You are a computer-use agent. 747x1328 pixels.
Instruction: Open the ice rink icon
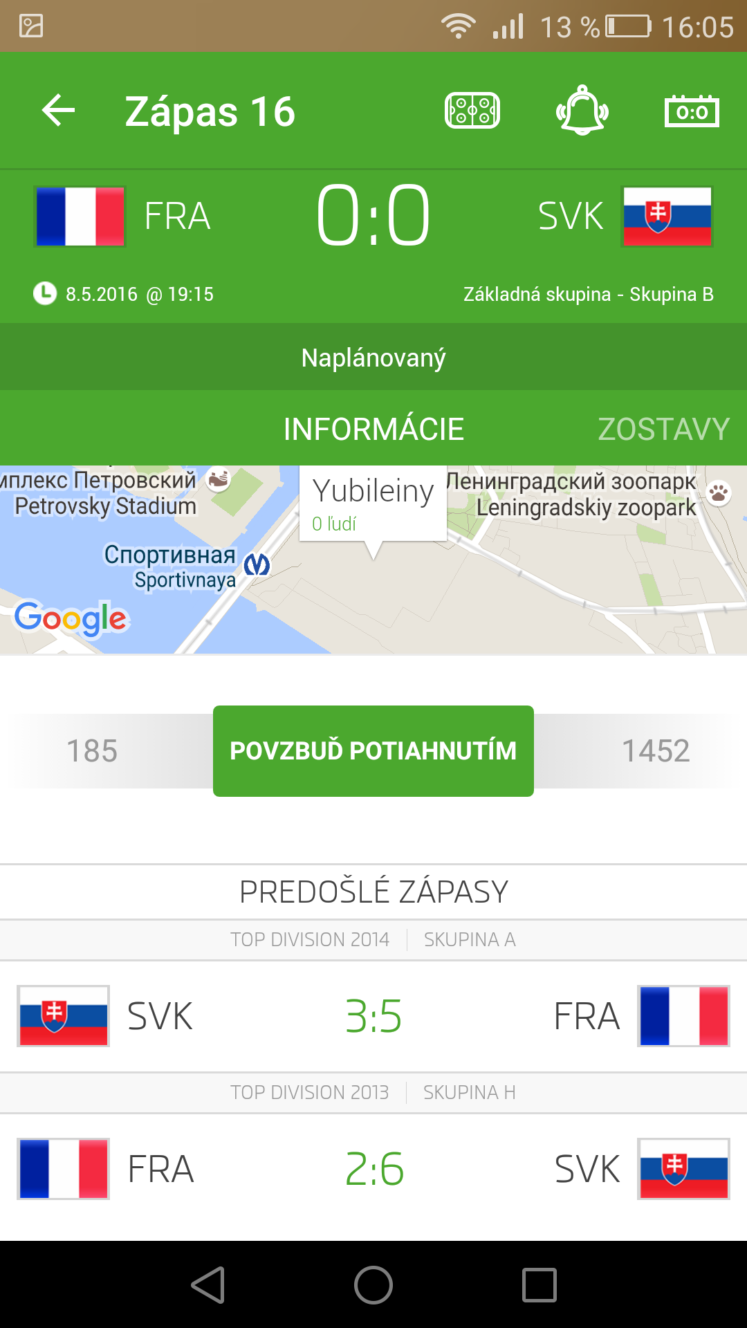[472, 110]
